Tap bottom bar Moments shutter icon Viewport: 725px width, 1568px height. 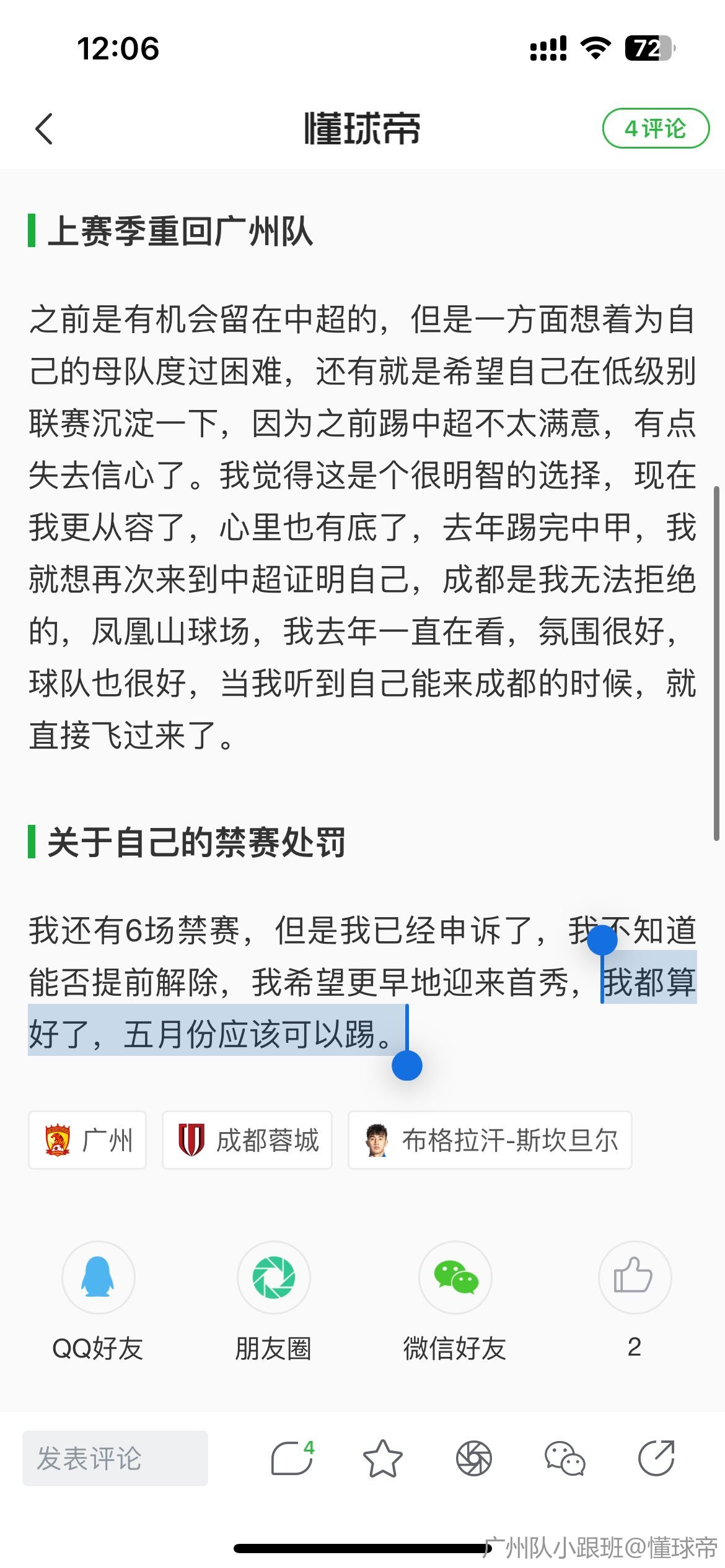pyautogui.click(x=474, y=1458)
